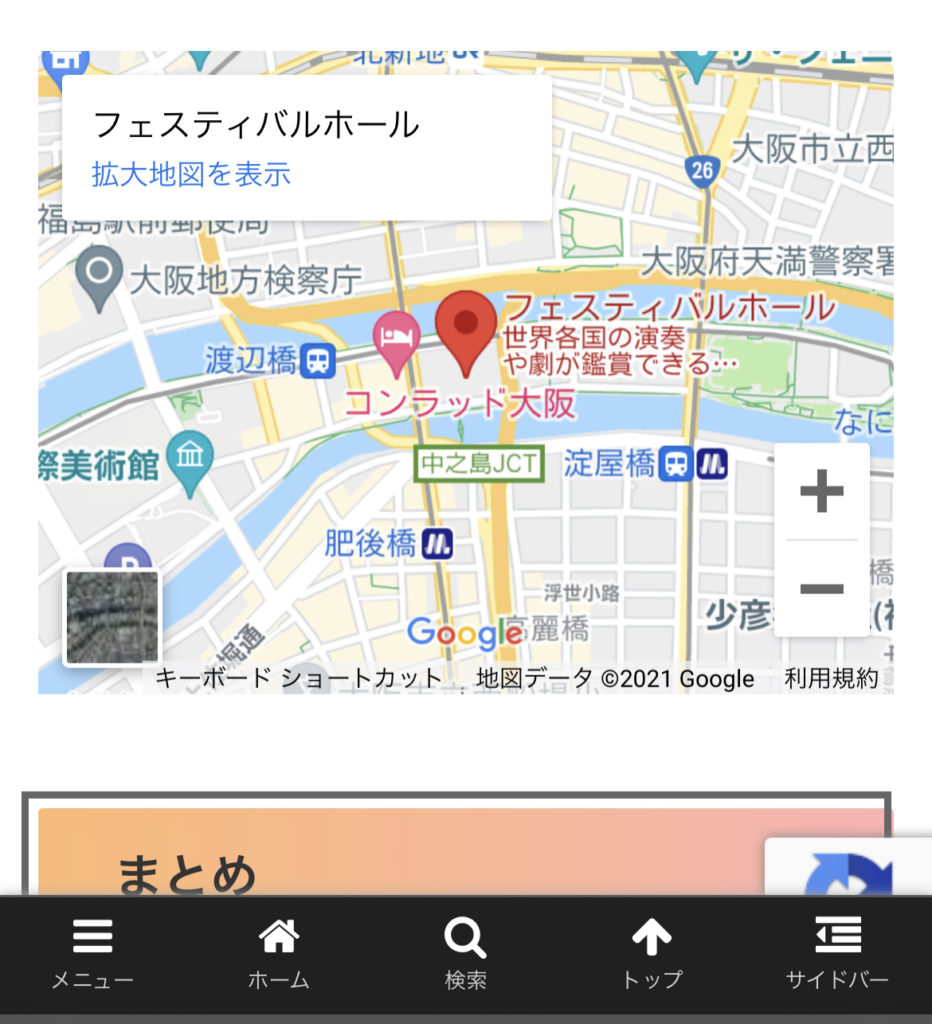Open the サイドバー panel
The image size is (932, 1024).
click(x=837, y=953)
